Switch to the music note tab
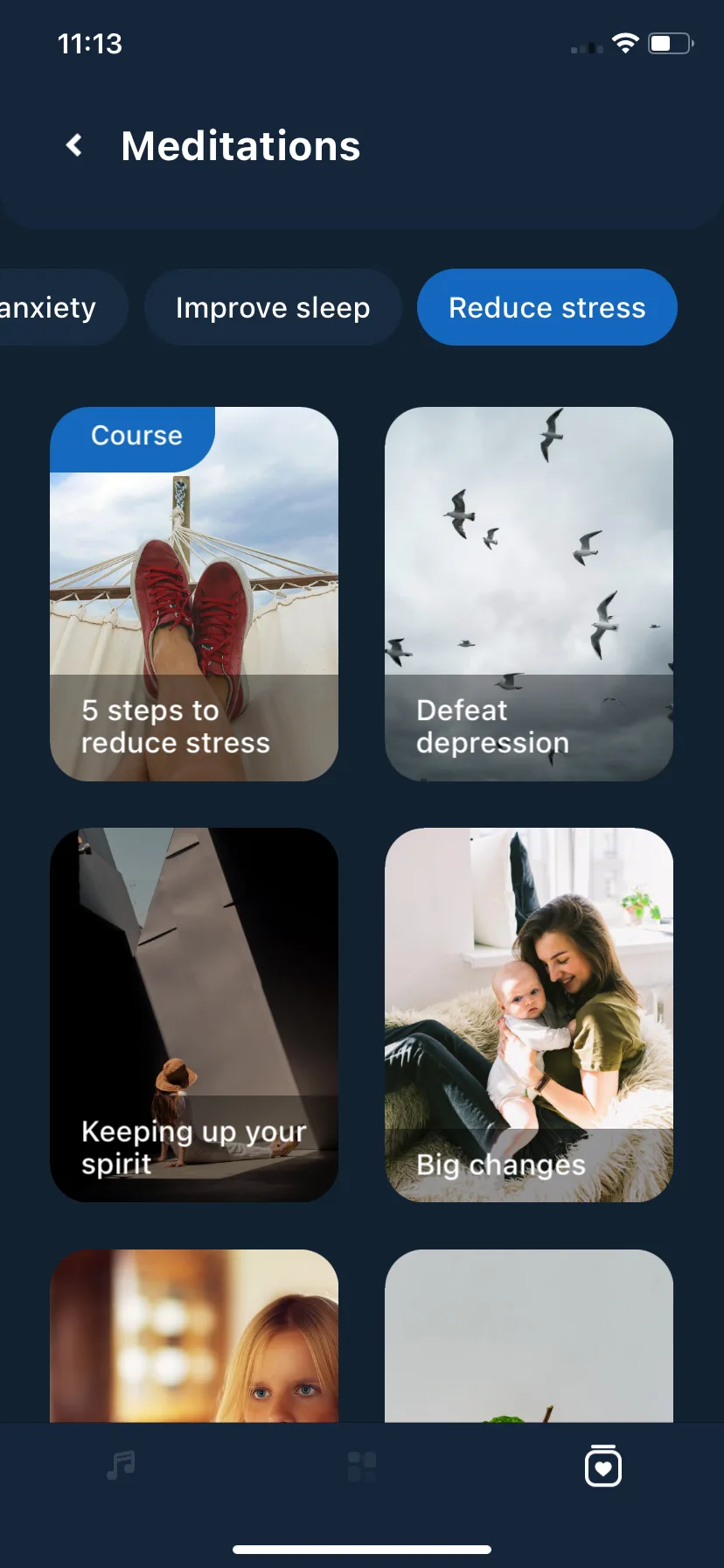The image size is (724, 1568). [121, 1466]
